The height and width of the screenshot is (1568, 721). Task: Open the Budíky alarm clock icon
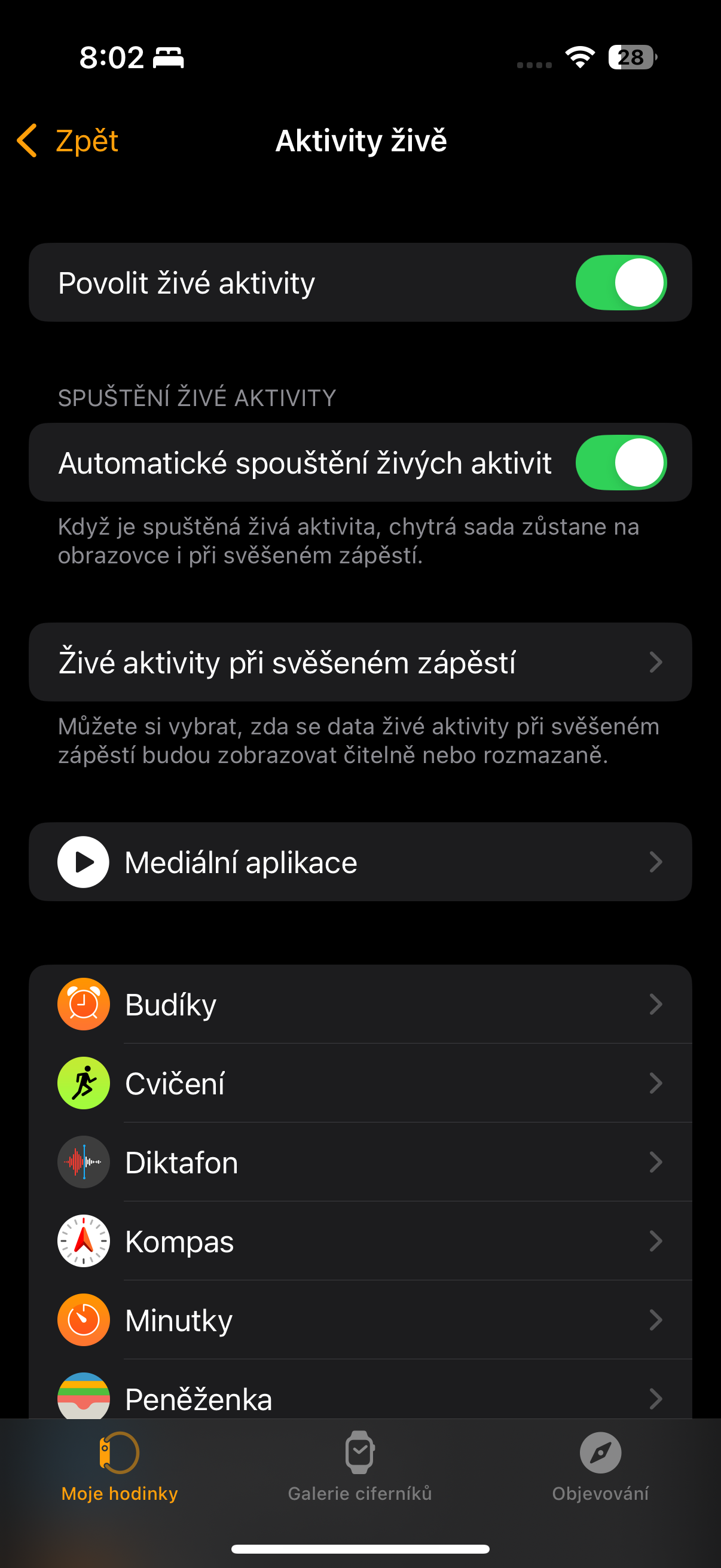pyautogui.click(x=83, y=1003)
